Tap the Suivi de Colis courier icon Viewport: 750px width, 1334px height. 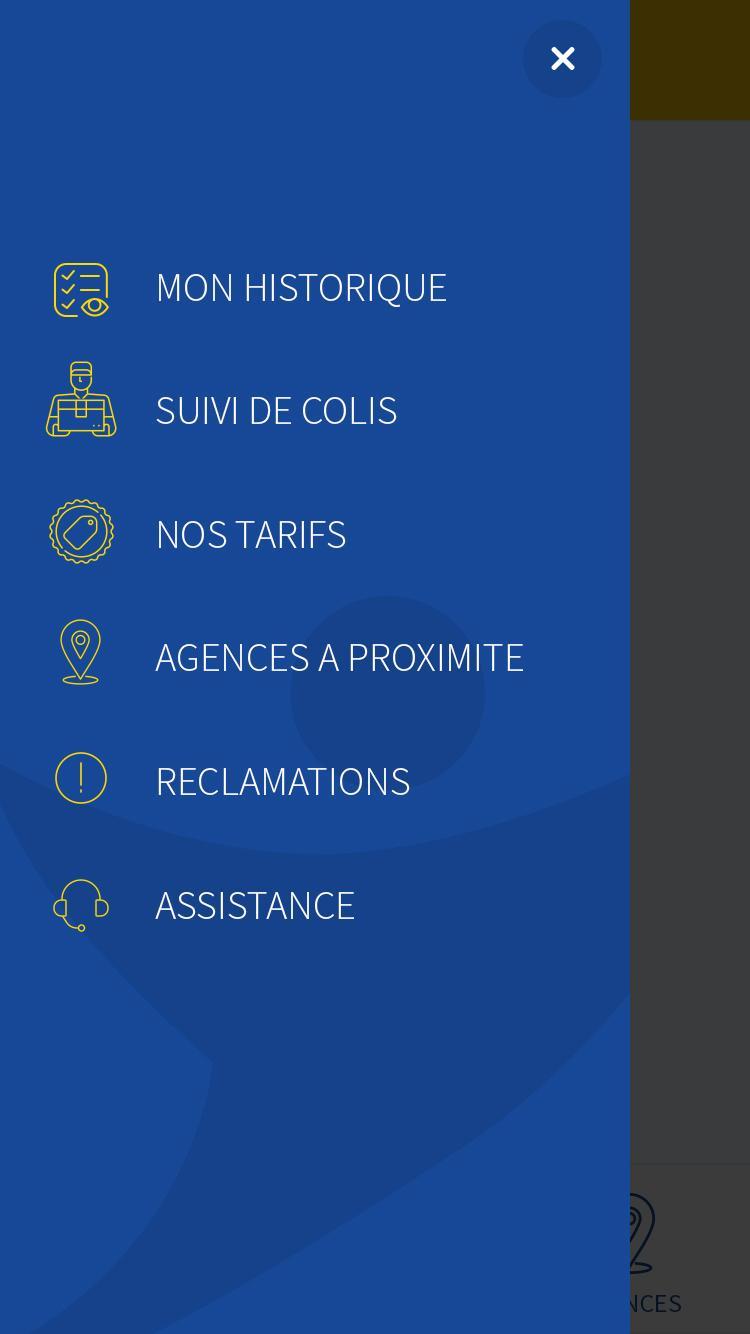(x=81, y=400)
